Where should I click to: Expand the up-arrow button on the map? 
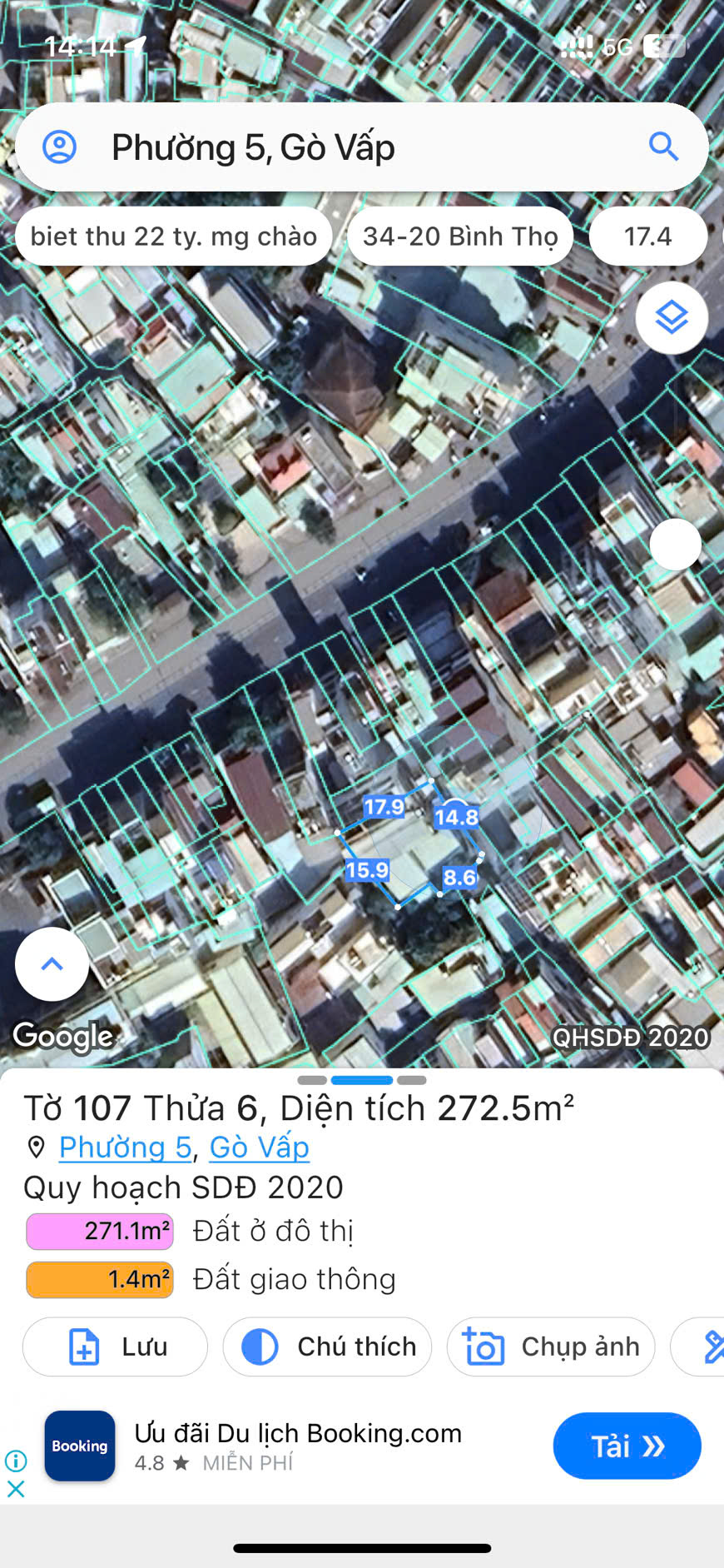[x=52, y=963]
